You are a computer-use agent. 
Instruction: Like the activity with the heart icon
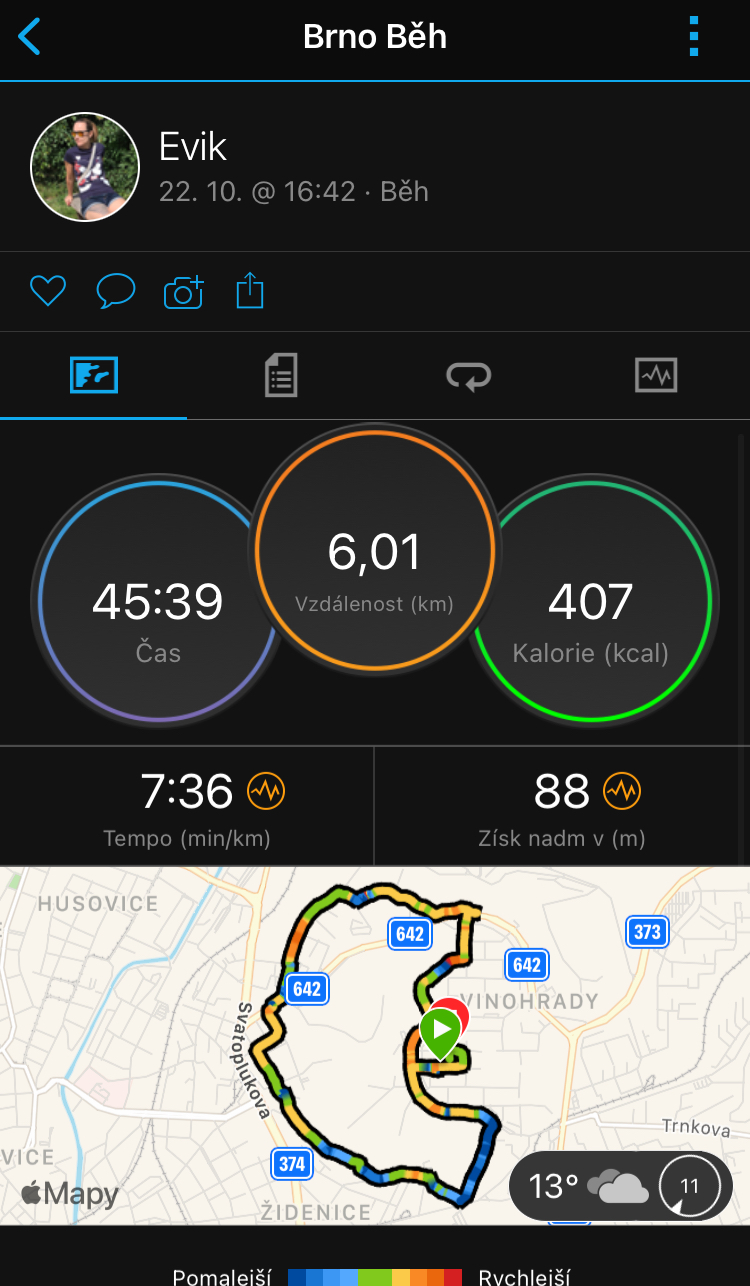pyautogui.click(x=47, y=292)
